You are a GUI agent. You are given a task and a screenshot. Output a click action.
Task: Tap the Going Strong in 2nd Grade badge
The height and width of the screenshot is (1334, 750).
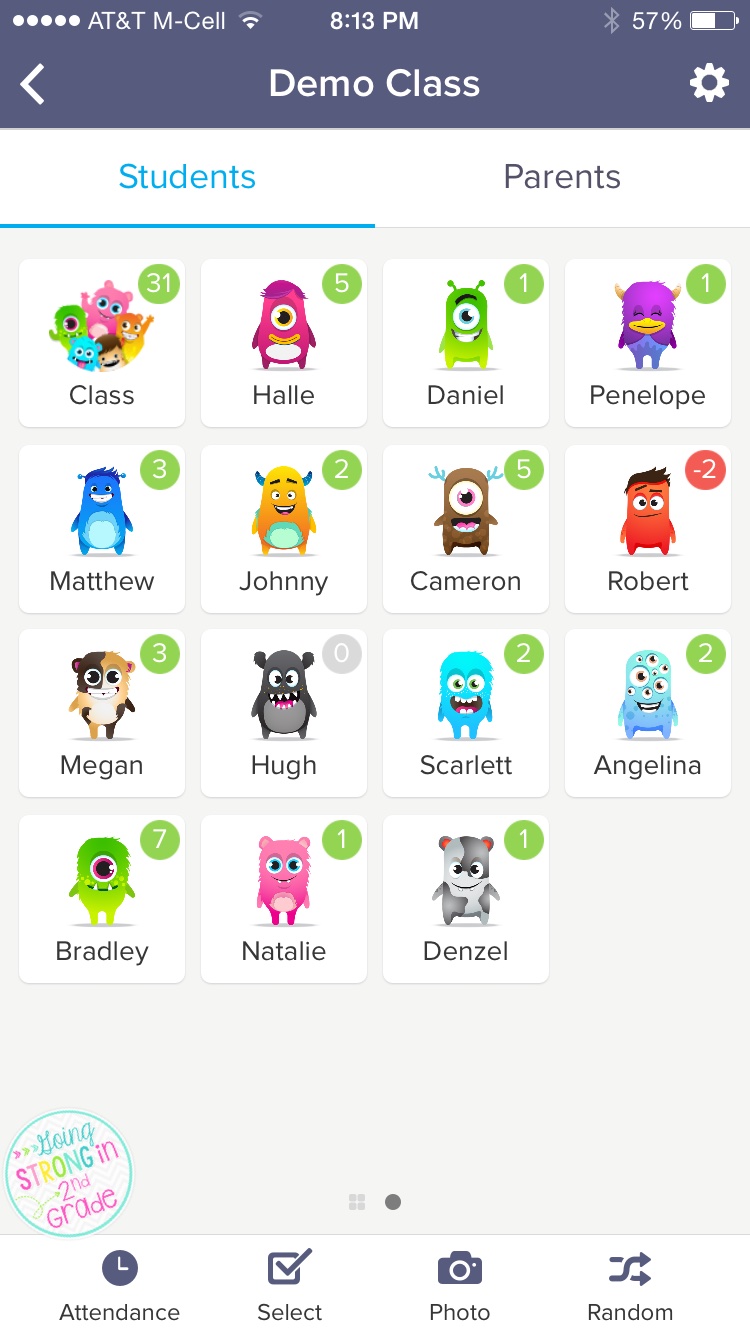(68, 1172)
